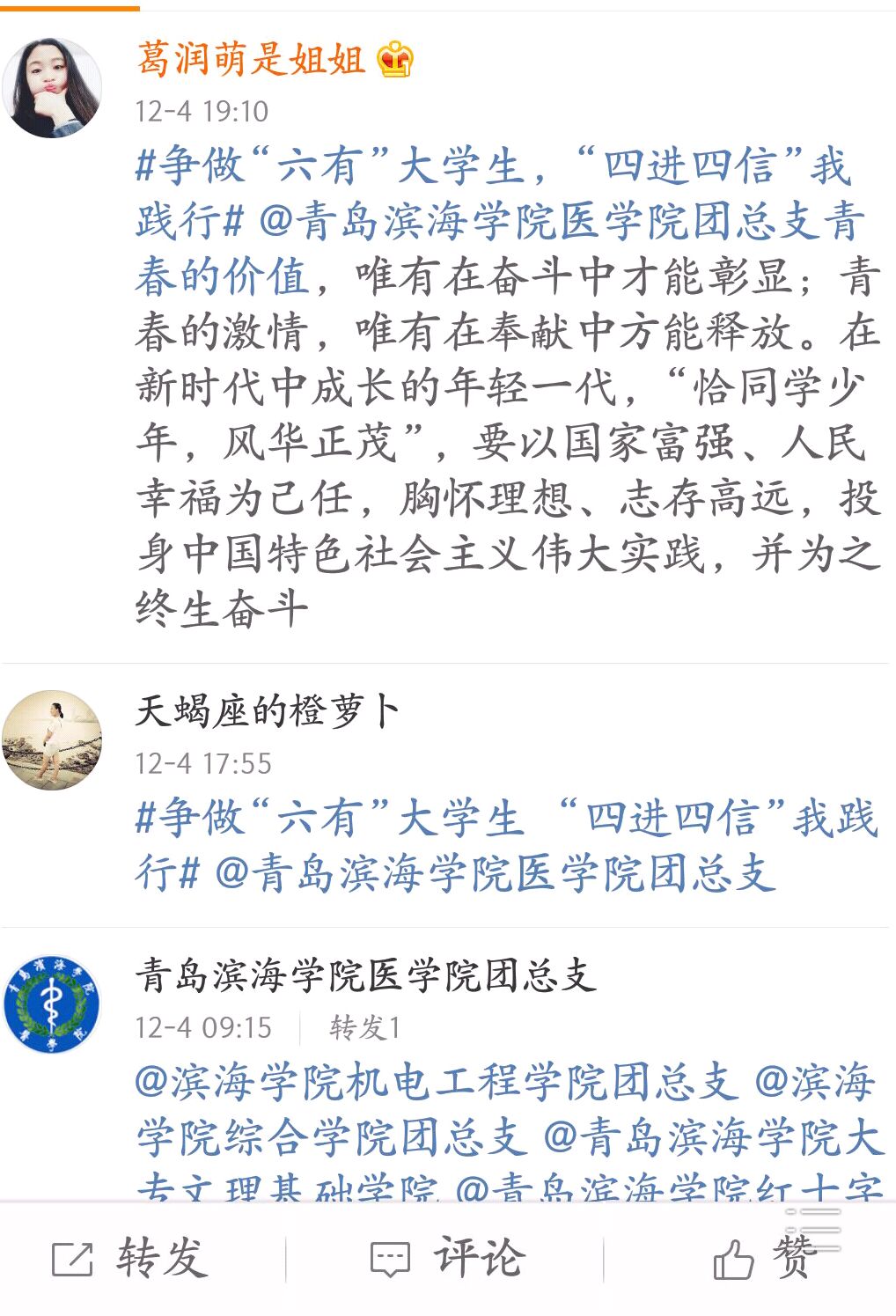Open 葛润萌是姐姐's profile picture

(52, 88)
